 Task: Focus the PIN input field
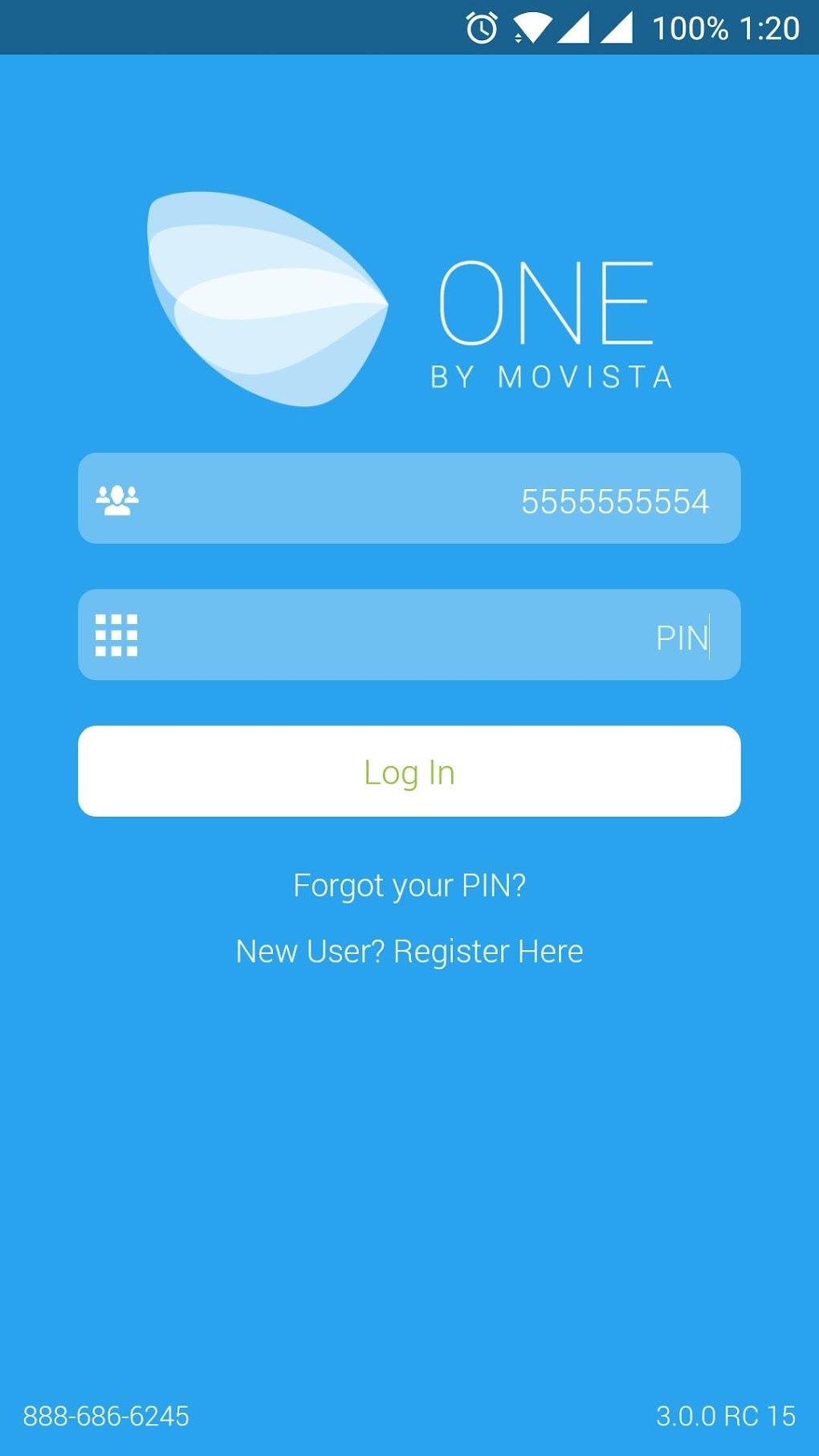point(409,635)
